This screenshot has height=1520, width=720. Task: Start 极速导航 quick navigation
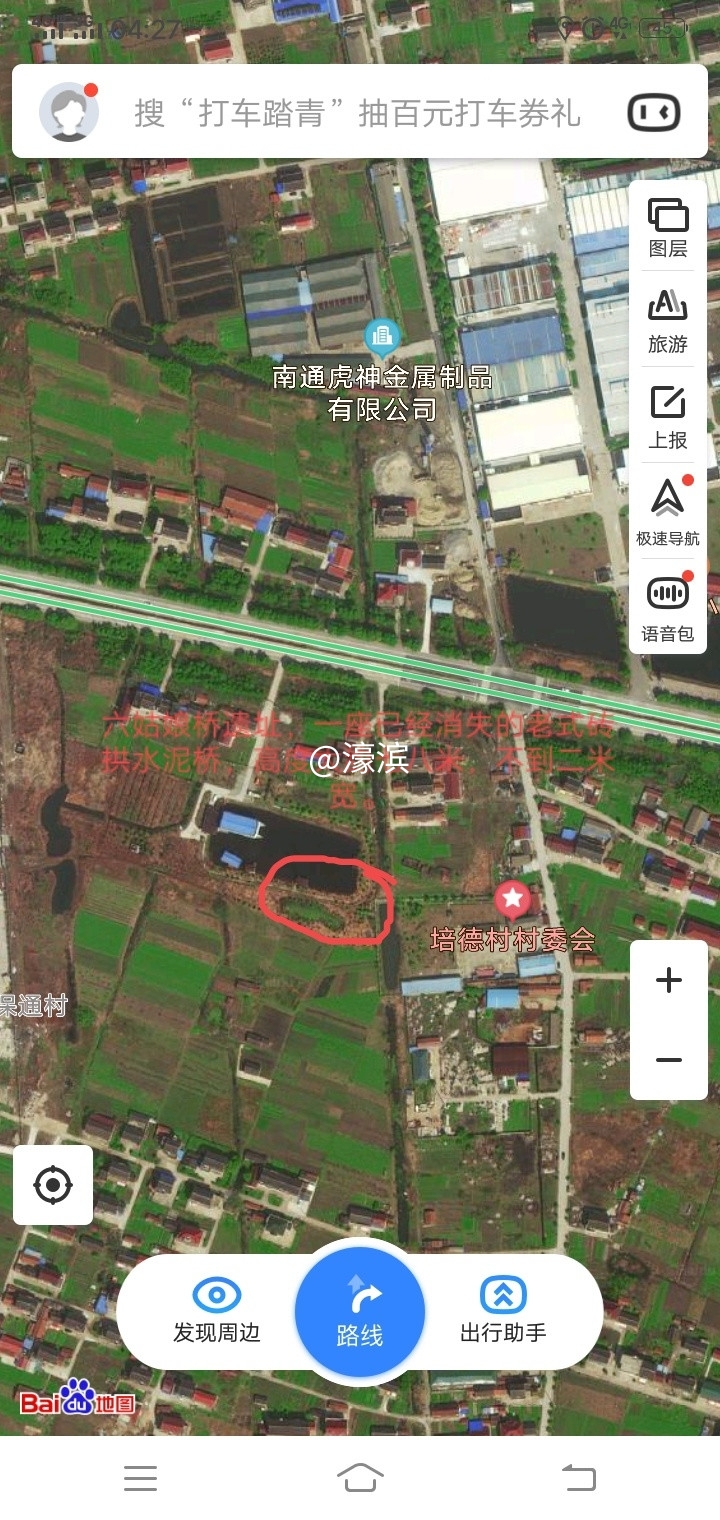tap(668, 512)
